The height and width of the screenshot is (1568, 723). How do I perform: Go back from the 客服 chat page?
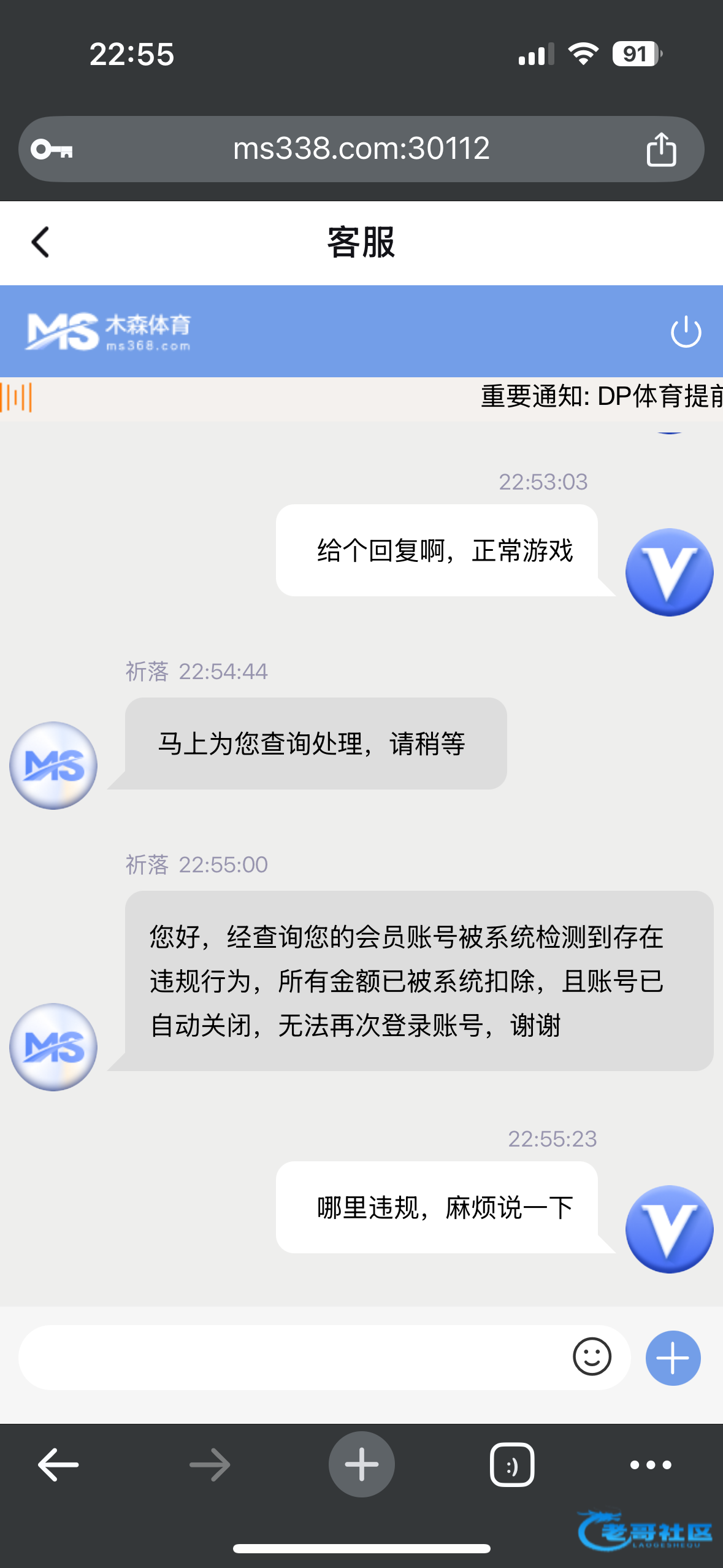click(40, 242)
